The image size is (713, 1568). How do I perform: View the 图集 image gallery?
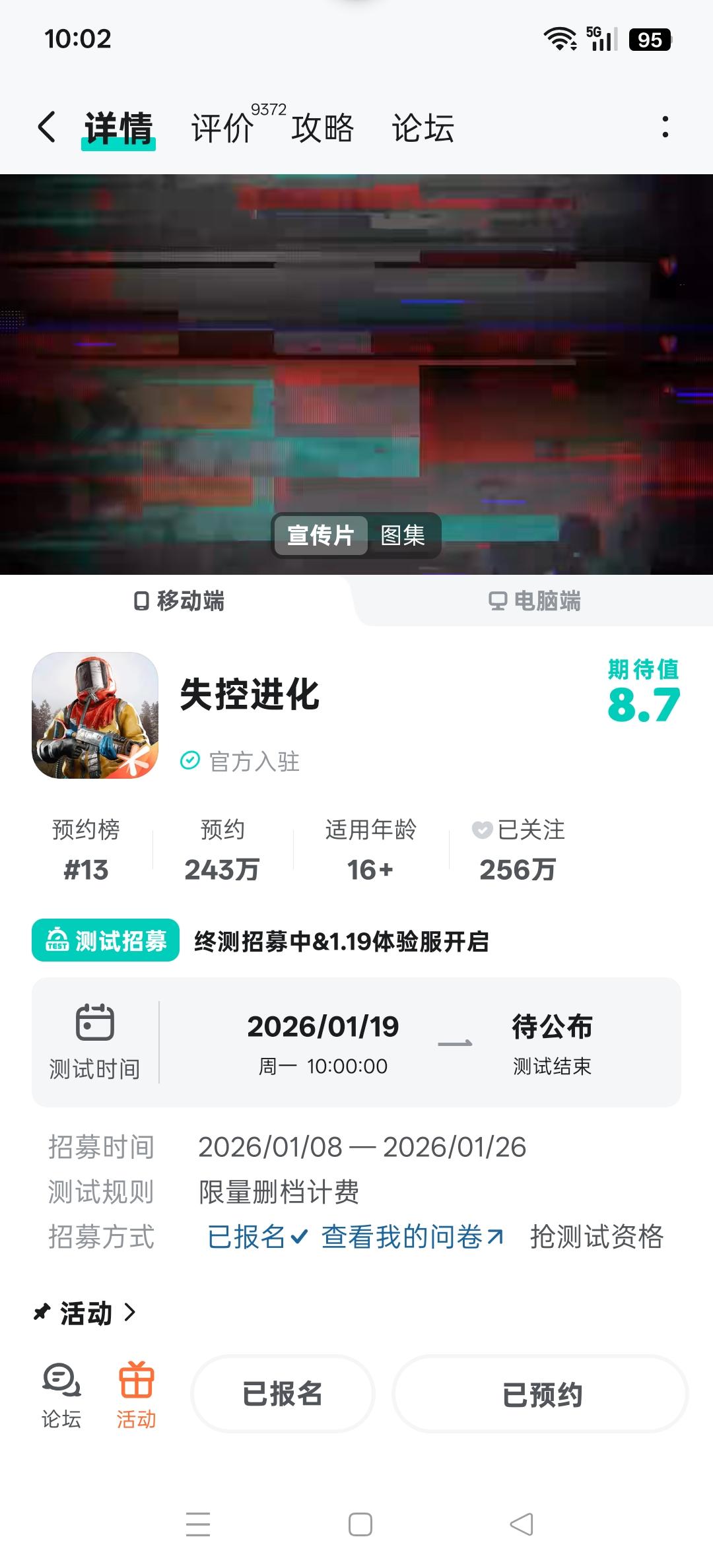[403, 535]
